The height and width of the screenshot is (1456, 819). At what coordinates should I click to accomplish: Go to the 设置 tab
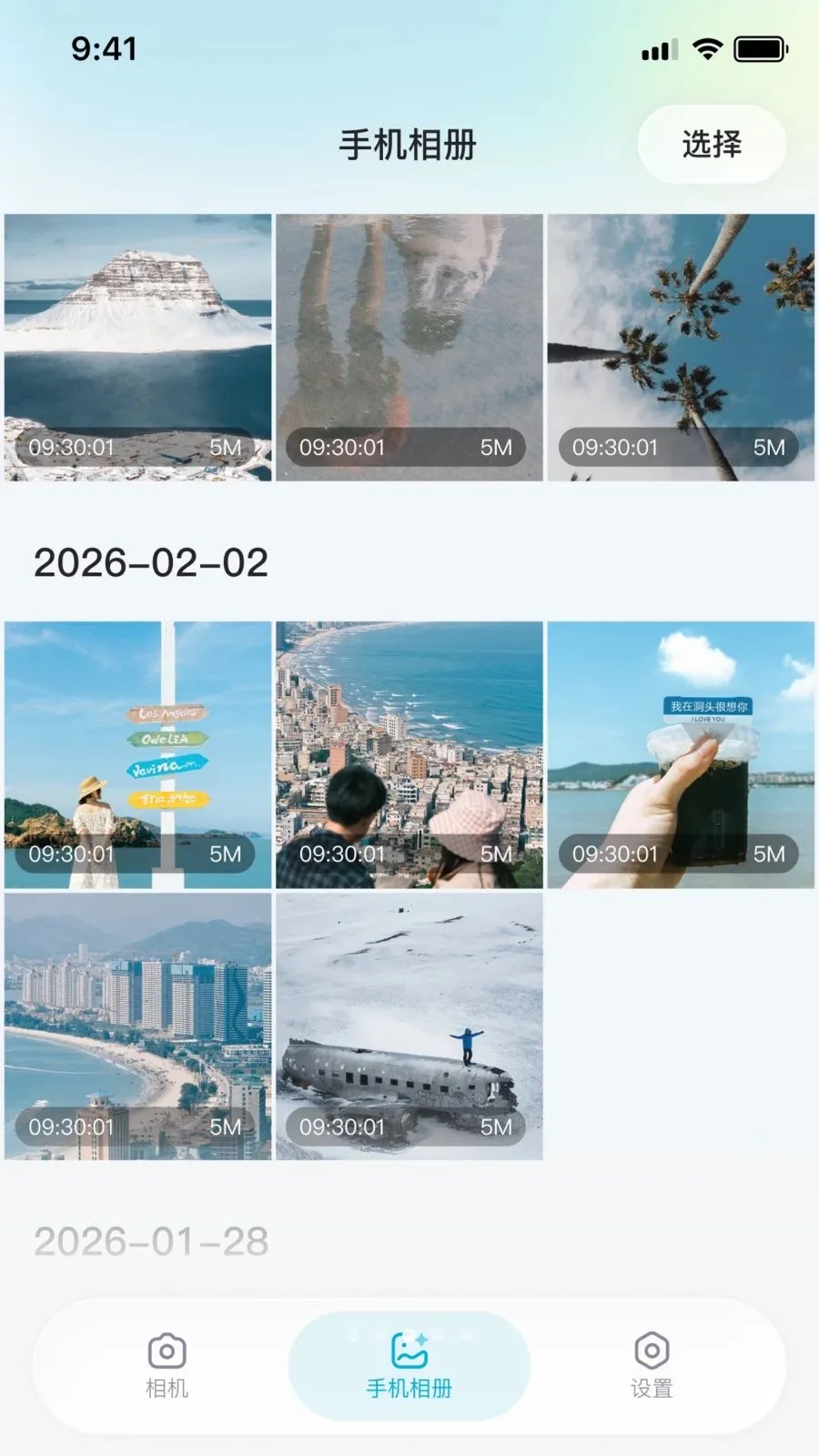[x=652, y=1365]
